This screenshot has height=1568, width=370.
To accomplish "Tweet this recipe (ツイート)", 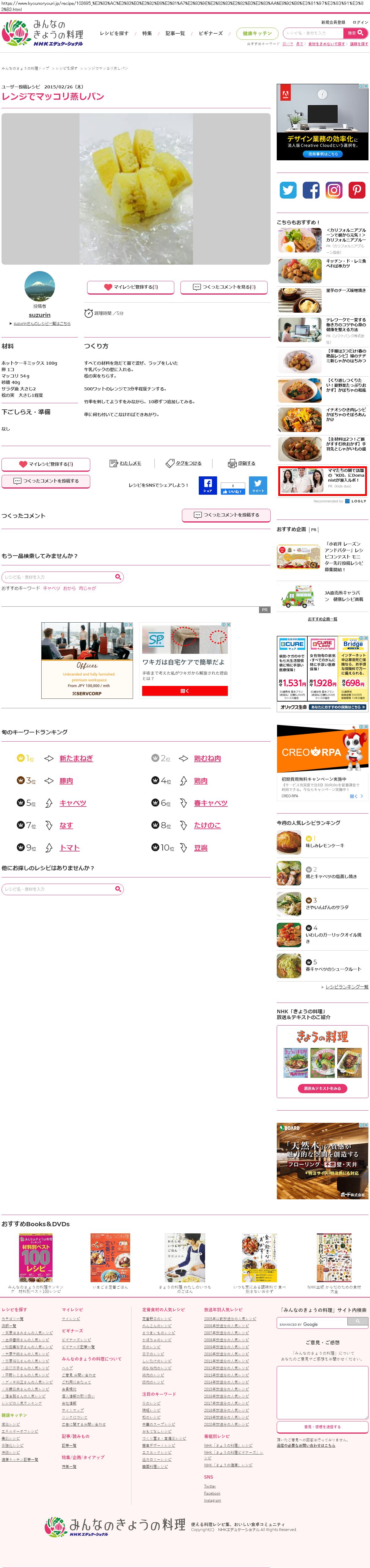I will (x=258, y=485).
